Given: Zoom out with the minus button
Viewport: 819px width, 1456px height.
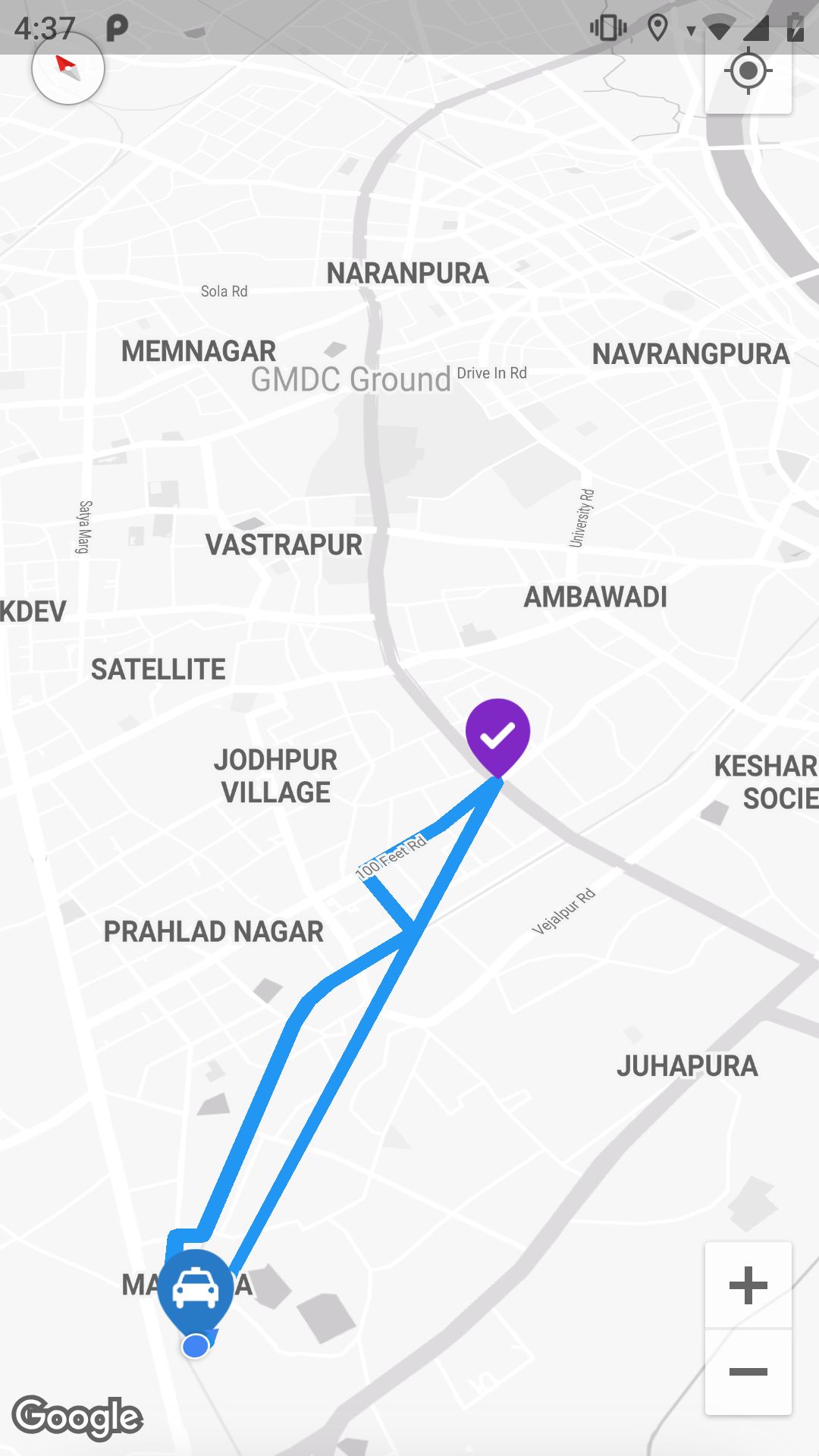Looking at the screenshot, I should click(748, 1372).
